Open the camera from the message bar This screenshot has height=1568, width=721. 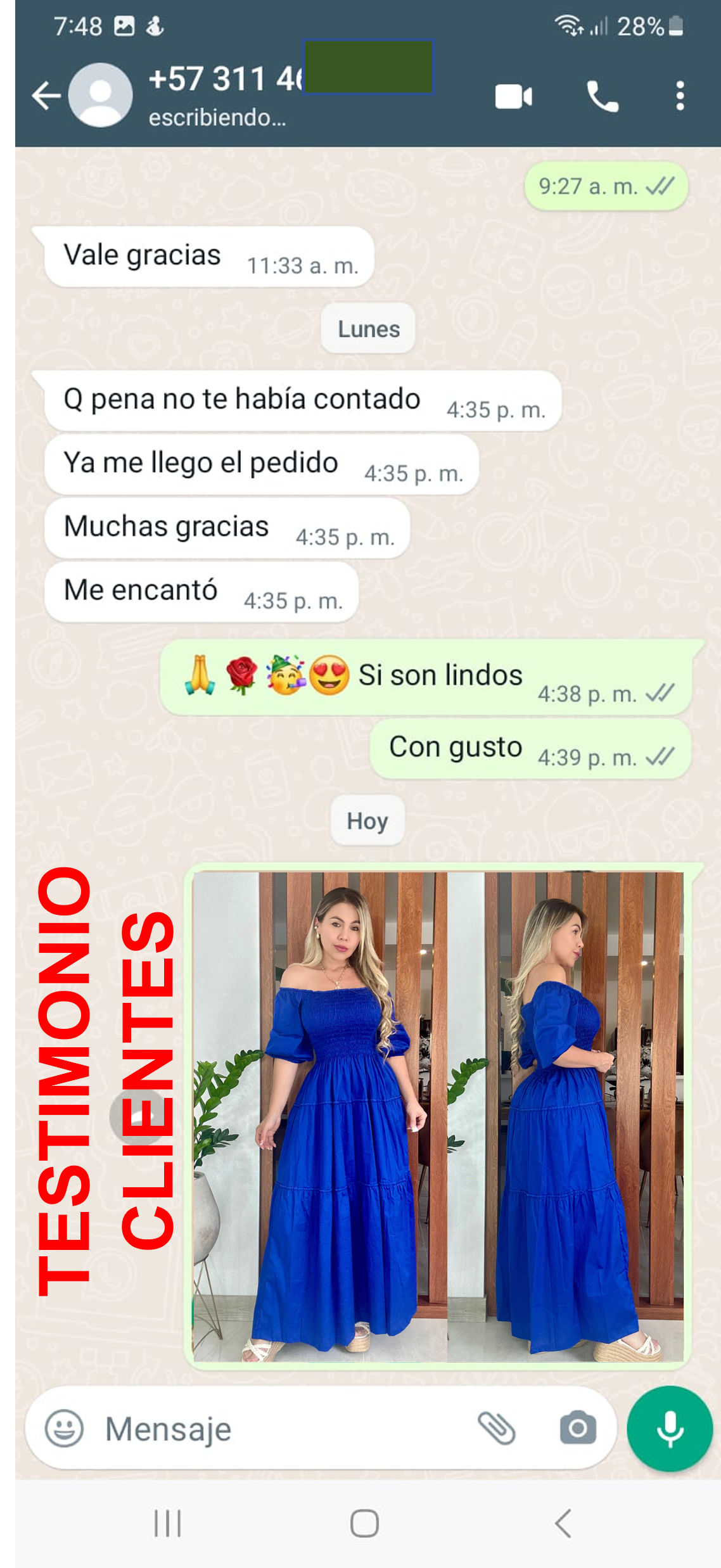[x=577, y=1429]
